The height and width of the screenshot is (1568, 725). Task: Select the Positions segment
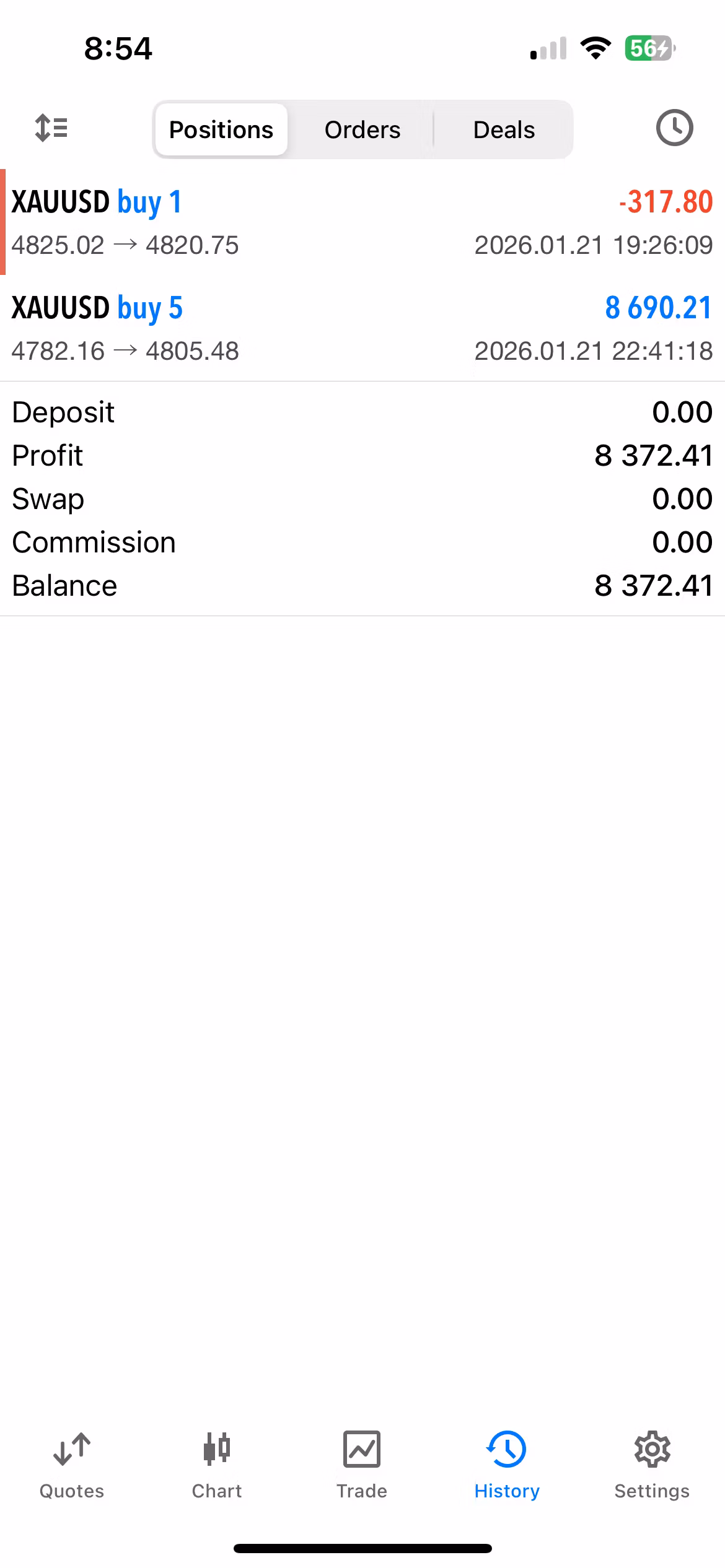click(x=221, y=129)
